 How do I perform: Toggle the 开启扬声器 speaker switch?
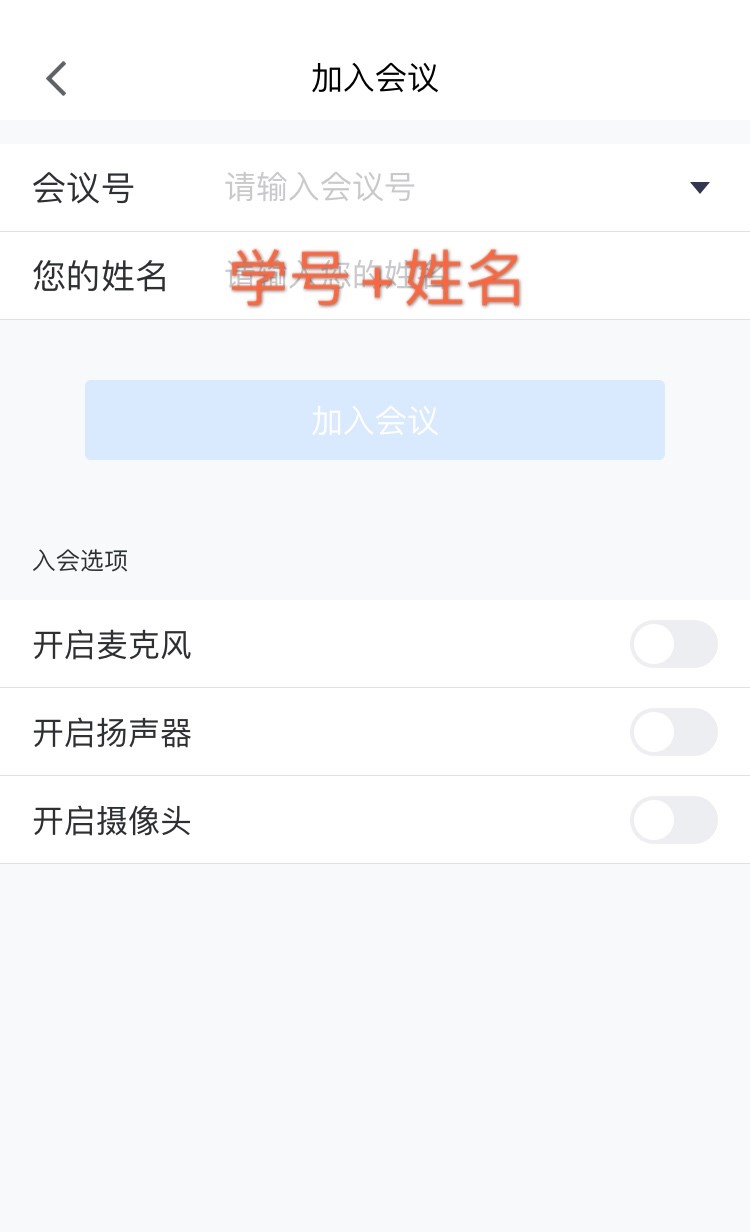coord(673,732)
